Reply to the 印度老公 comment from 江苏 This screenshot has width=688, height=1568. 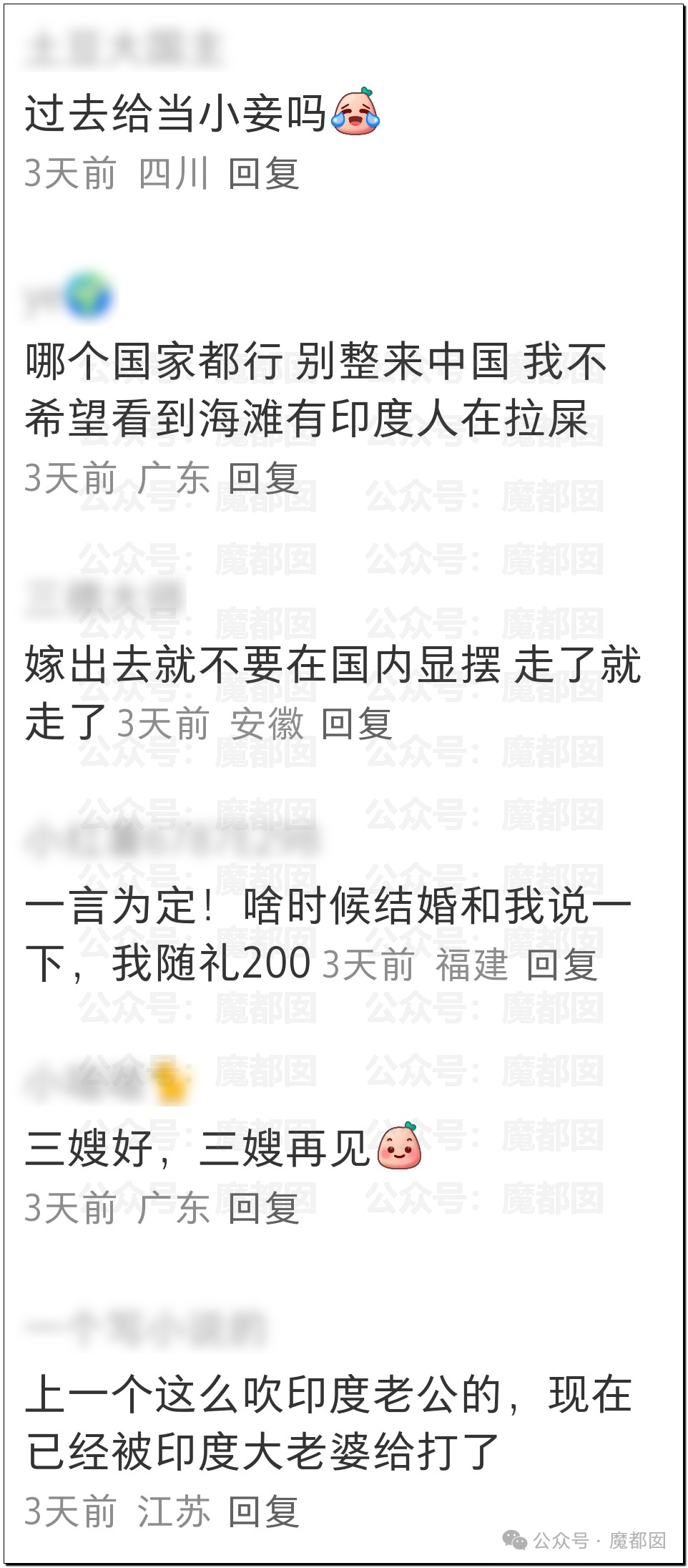(263, 1512)
